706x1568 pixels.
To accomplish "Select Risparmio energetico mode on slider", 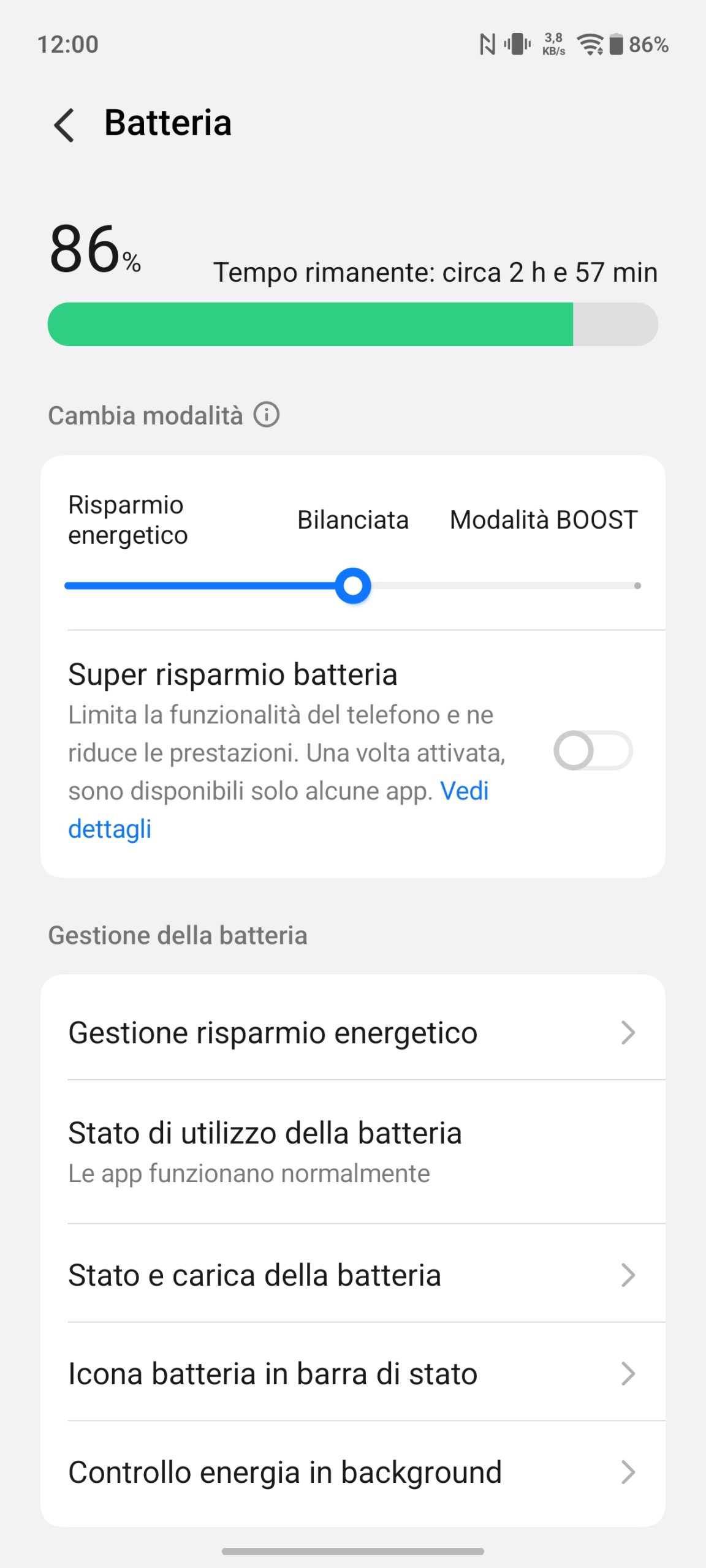I will (69, 586).
